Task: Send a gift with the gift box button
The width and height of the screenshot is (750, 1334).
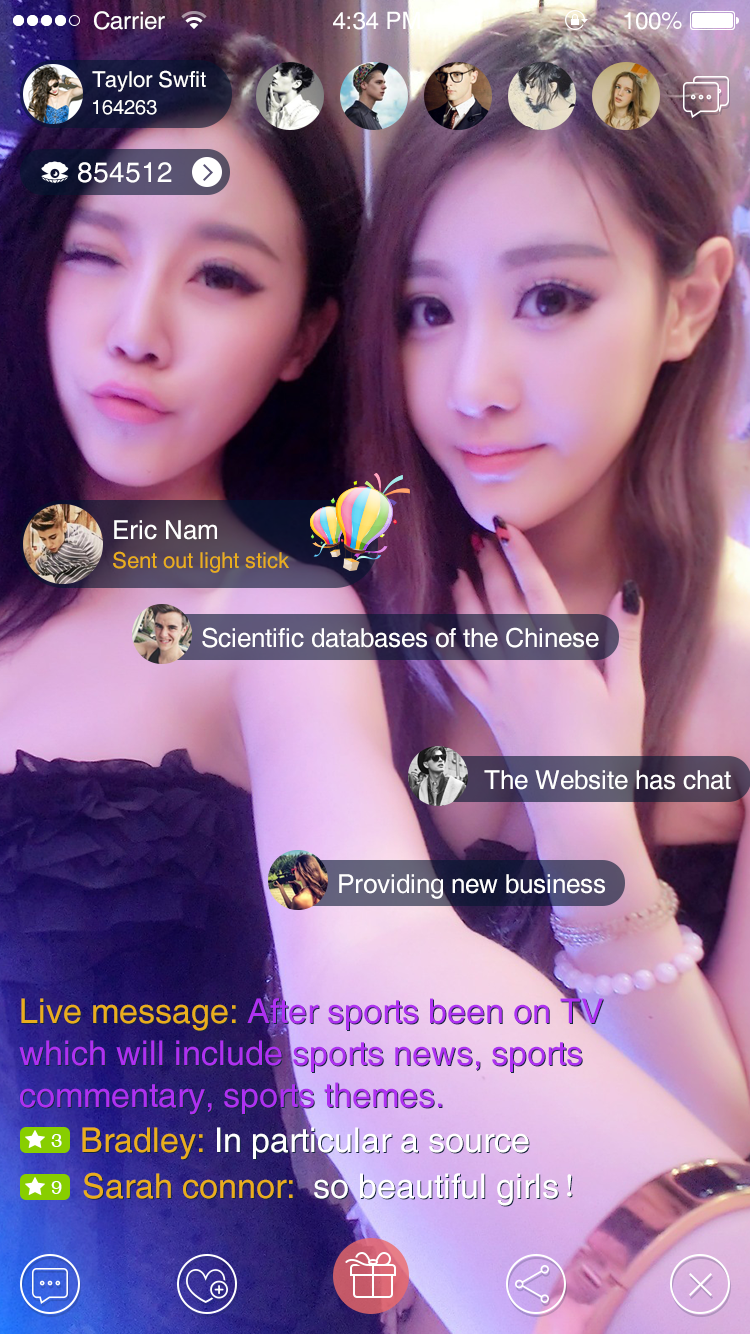Action: pos(371,1276)
